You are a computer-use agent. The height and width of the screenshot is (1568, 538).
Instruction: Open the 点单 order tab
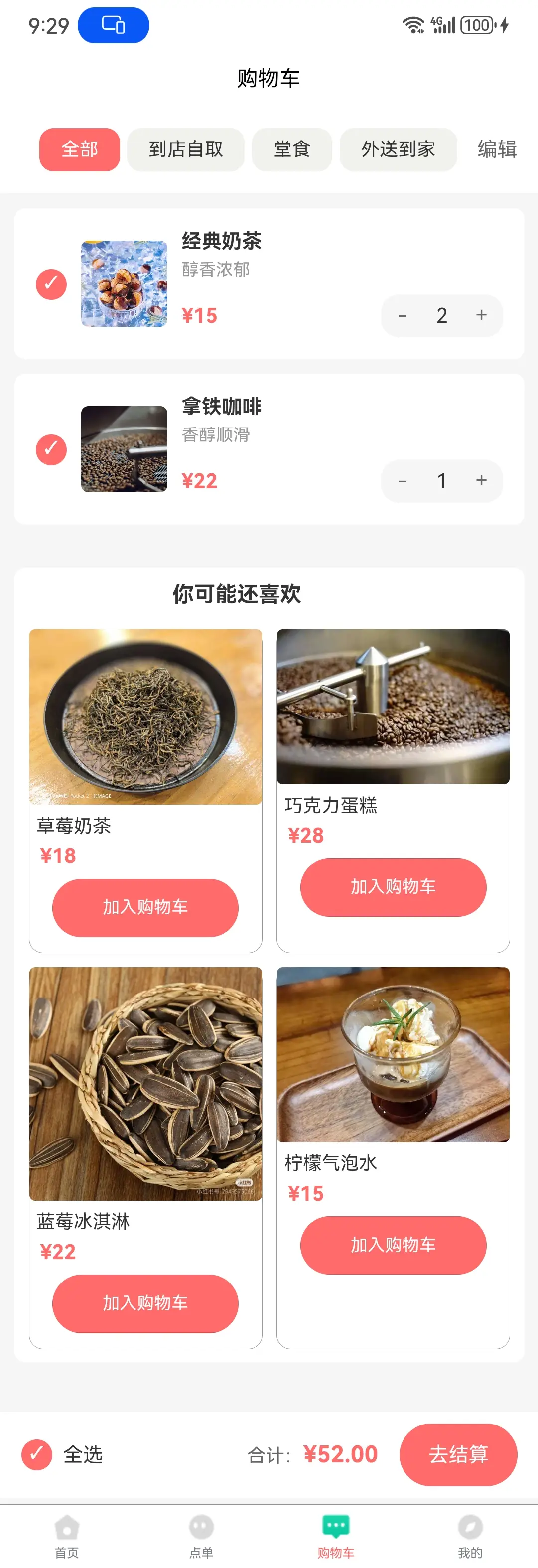point(201,1536)
